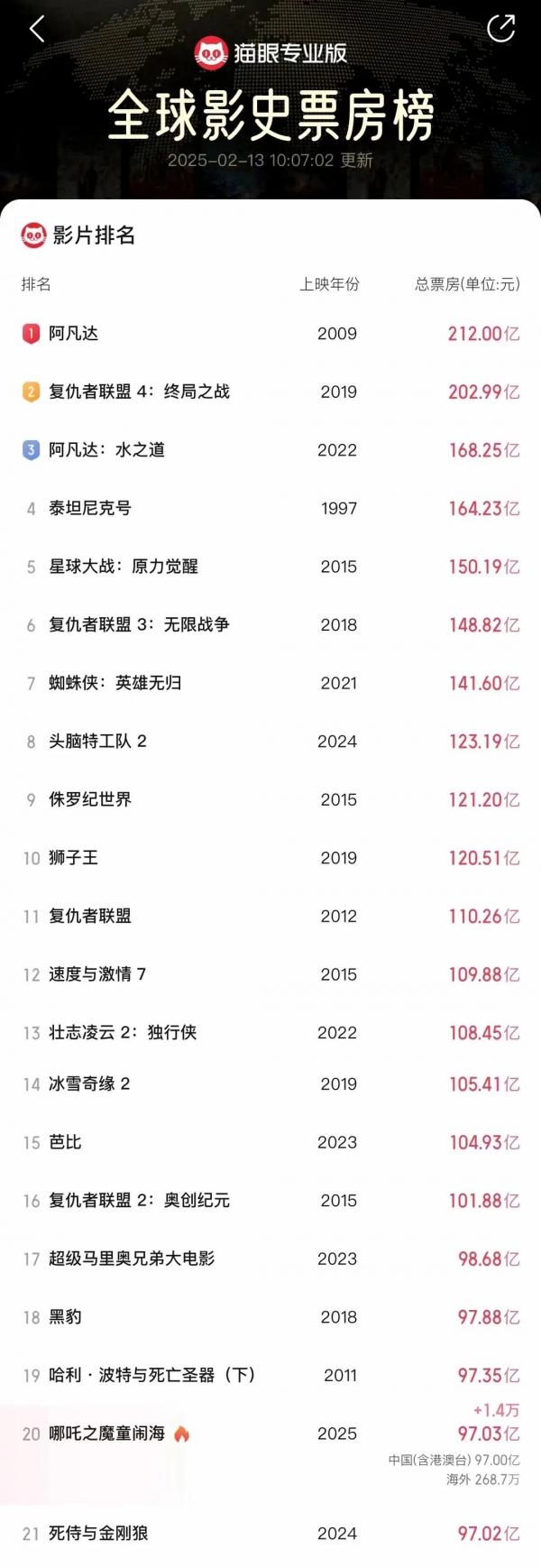Screen dimensions: 541x1568
Task: Share the global box office ranking
Action: point(500,29)
